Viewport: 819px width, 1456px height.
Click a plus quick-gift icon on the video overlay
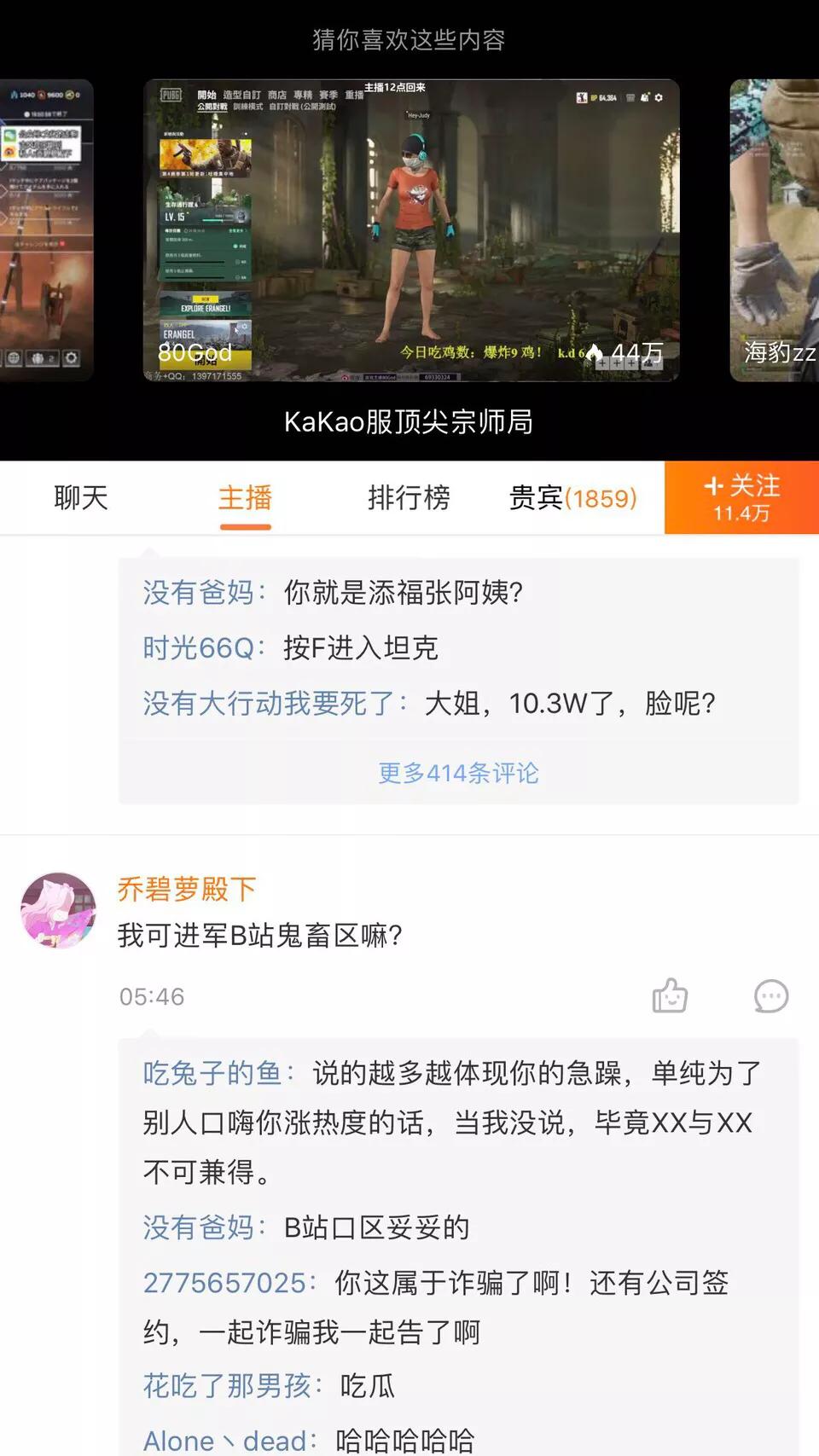[602, 363]
